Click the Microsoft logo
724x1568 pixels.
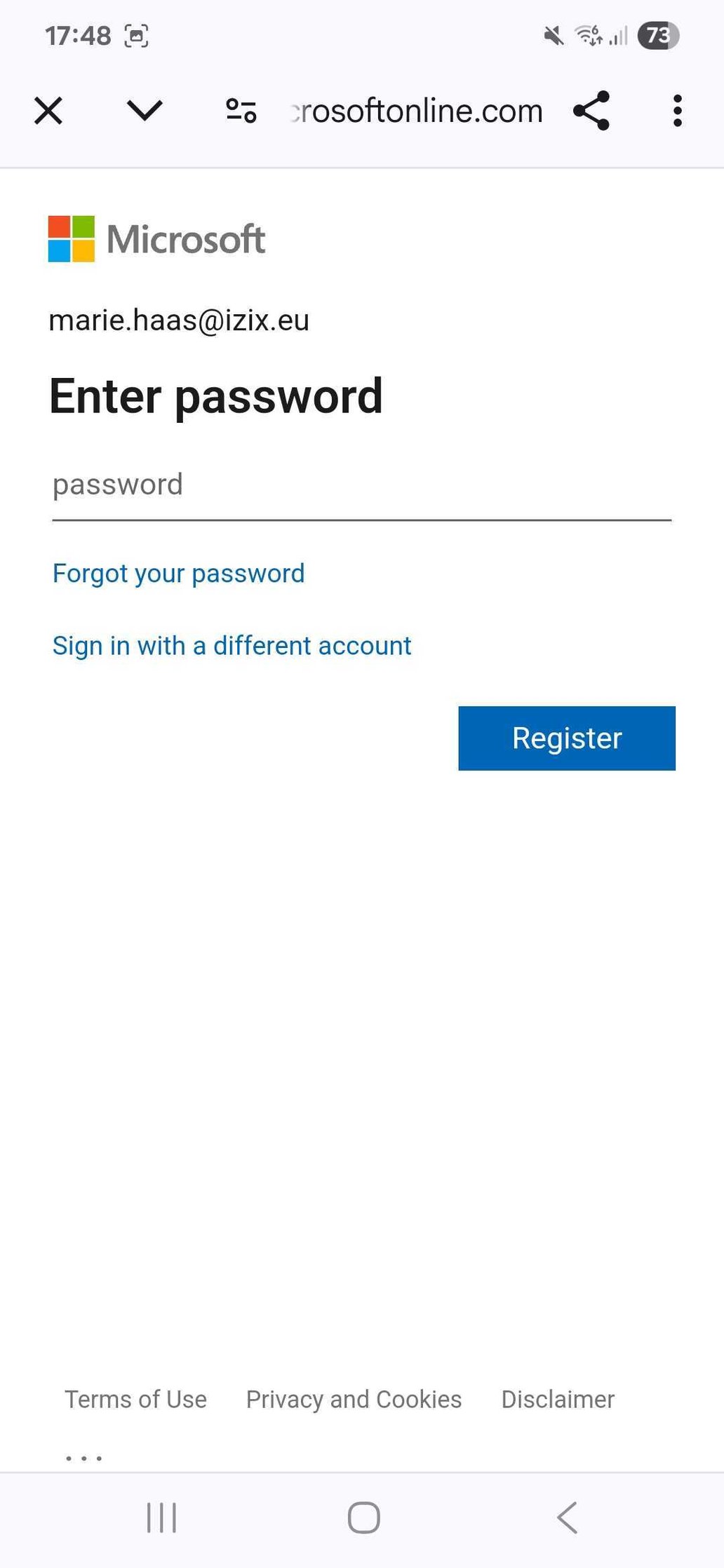[x=157, y=239]
